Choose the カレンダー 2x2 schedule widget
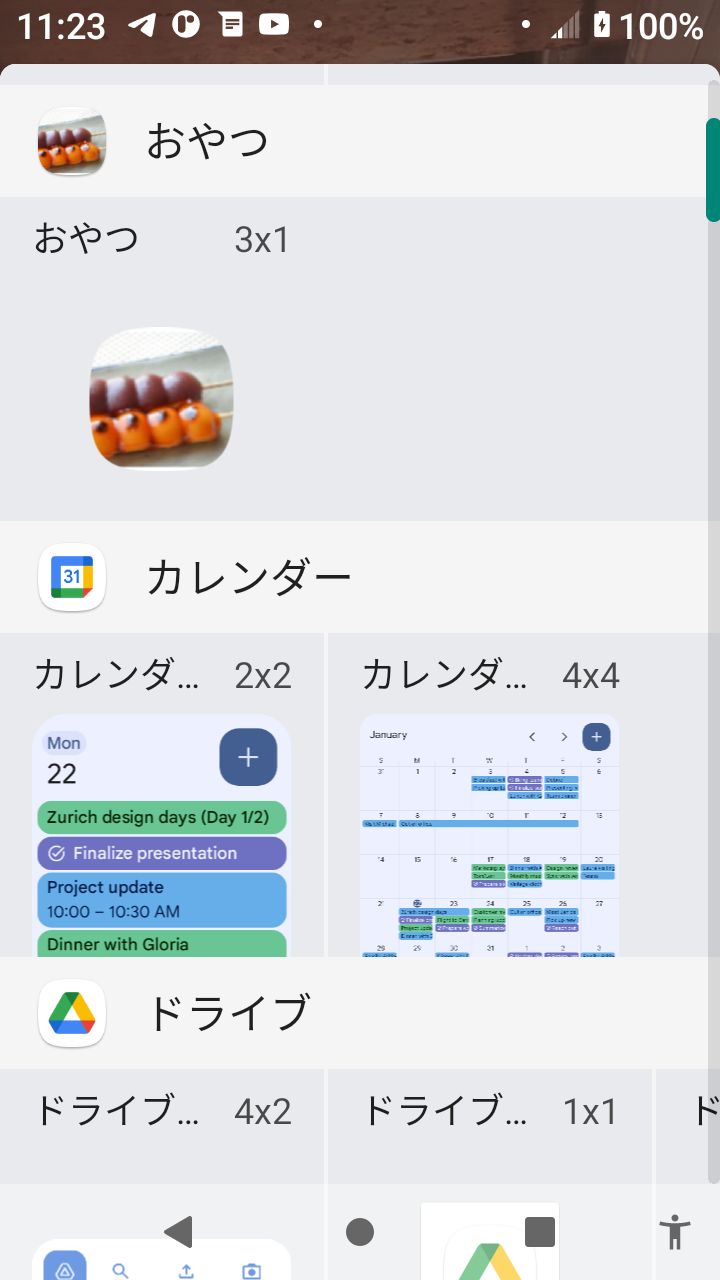The image size is (720, 1280). [x=162, y=835]
